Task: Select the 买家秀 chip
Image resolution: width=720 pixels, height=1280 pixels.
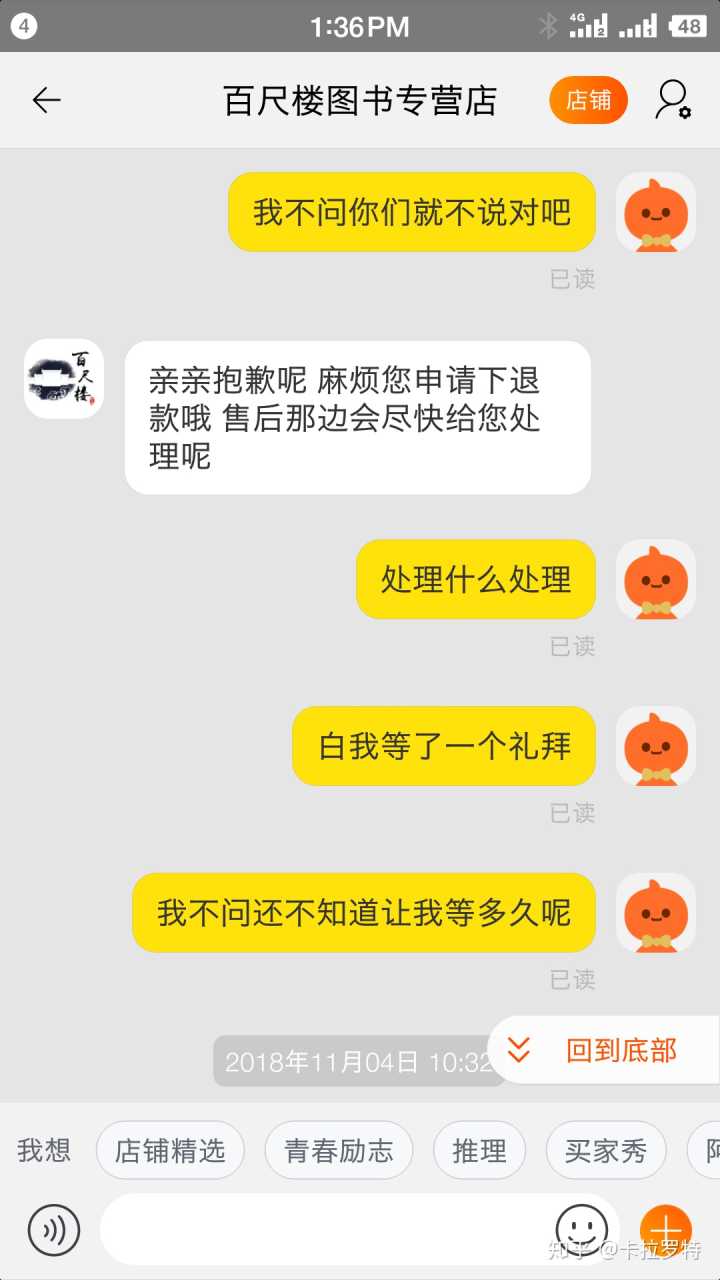Action: (605, 1151)
